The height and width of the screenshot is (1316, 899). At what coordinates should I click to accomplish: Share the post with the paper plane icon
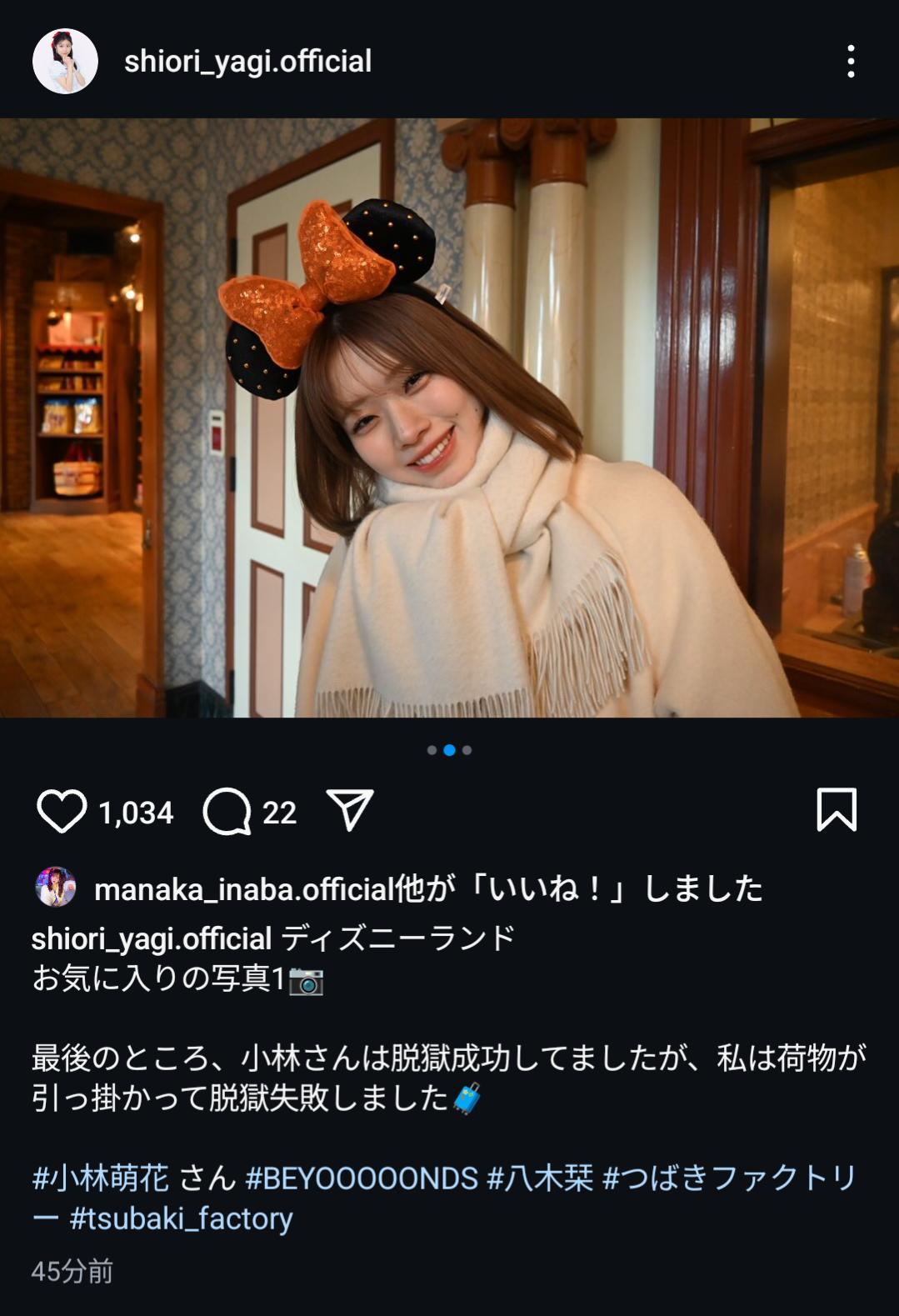pos(350,810)
